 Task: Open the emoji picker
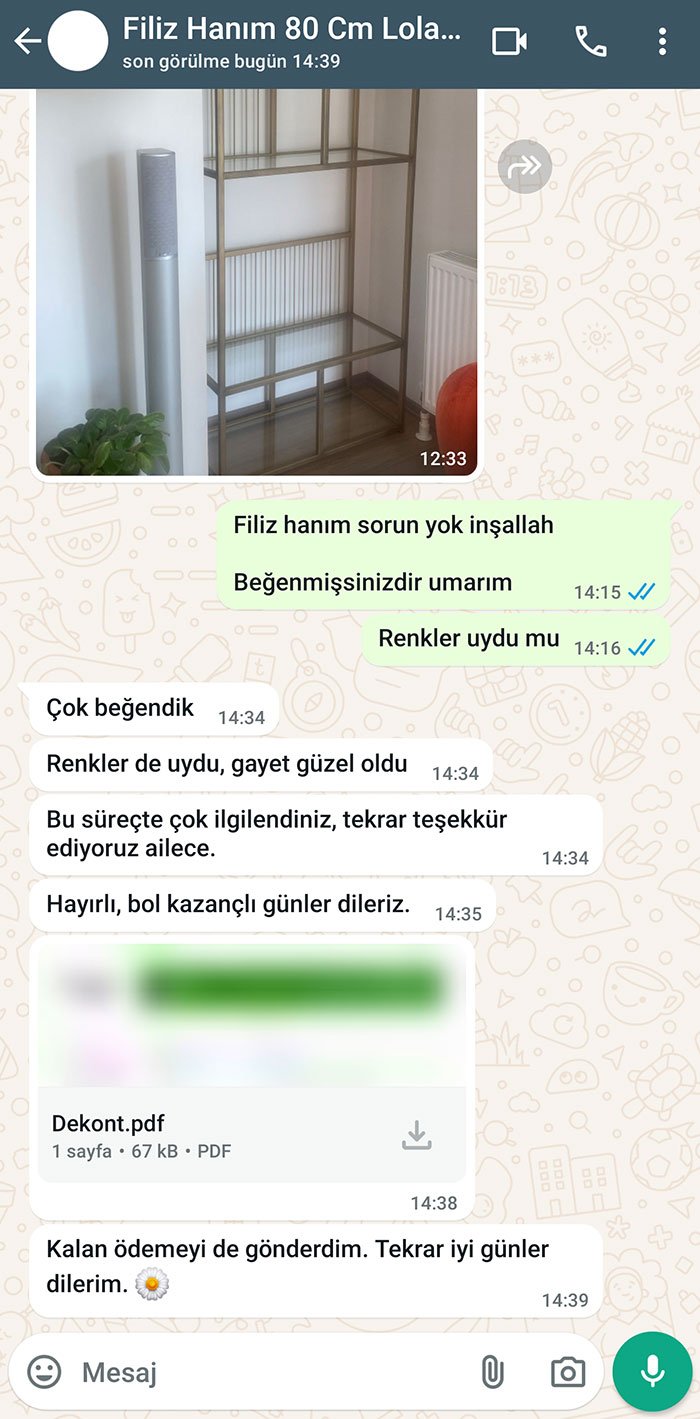[44, 1372]
